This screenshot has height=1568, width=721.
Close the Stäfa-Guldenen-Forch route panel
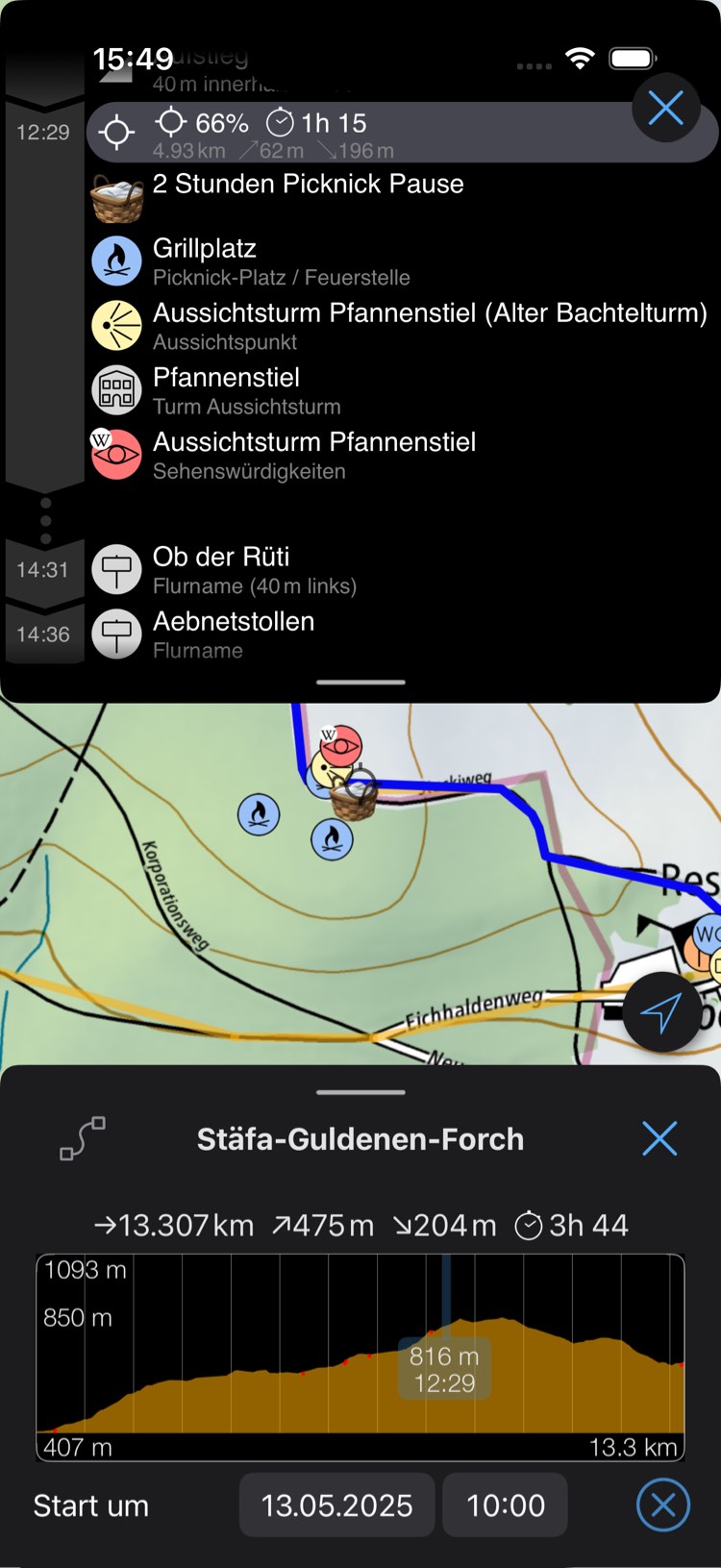click(x=659, y=1138)
